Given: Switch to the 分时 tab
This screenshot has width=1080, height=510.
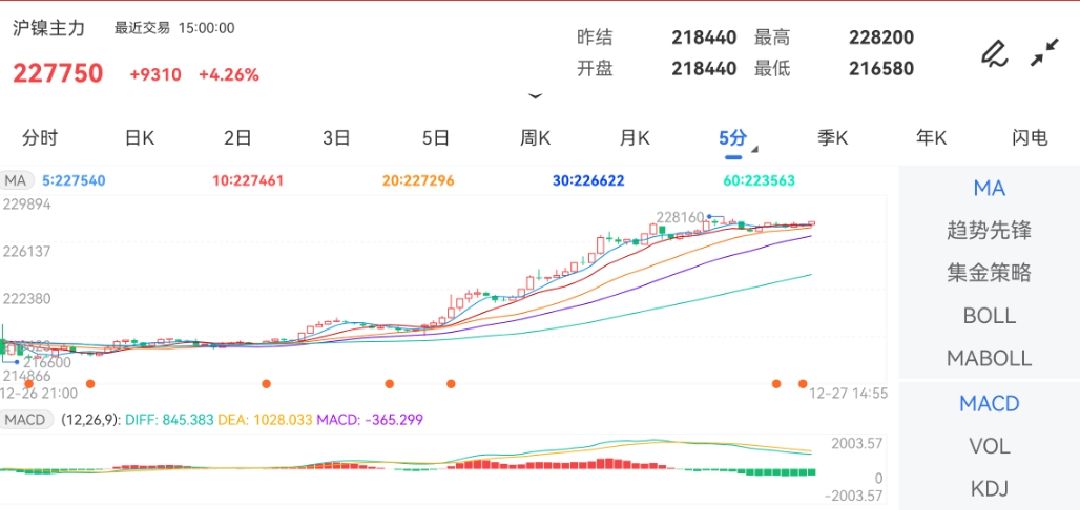Looking at the screenshot, I should pos(40,138).
